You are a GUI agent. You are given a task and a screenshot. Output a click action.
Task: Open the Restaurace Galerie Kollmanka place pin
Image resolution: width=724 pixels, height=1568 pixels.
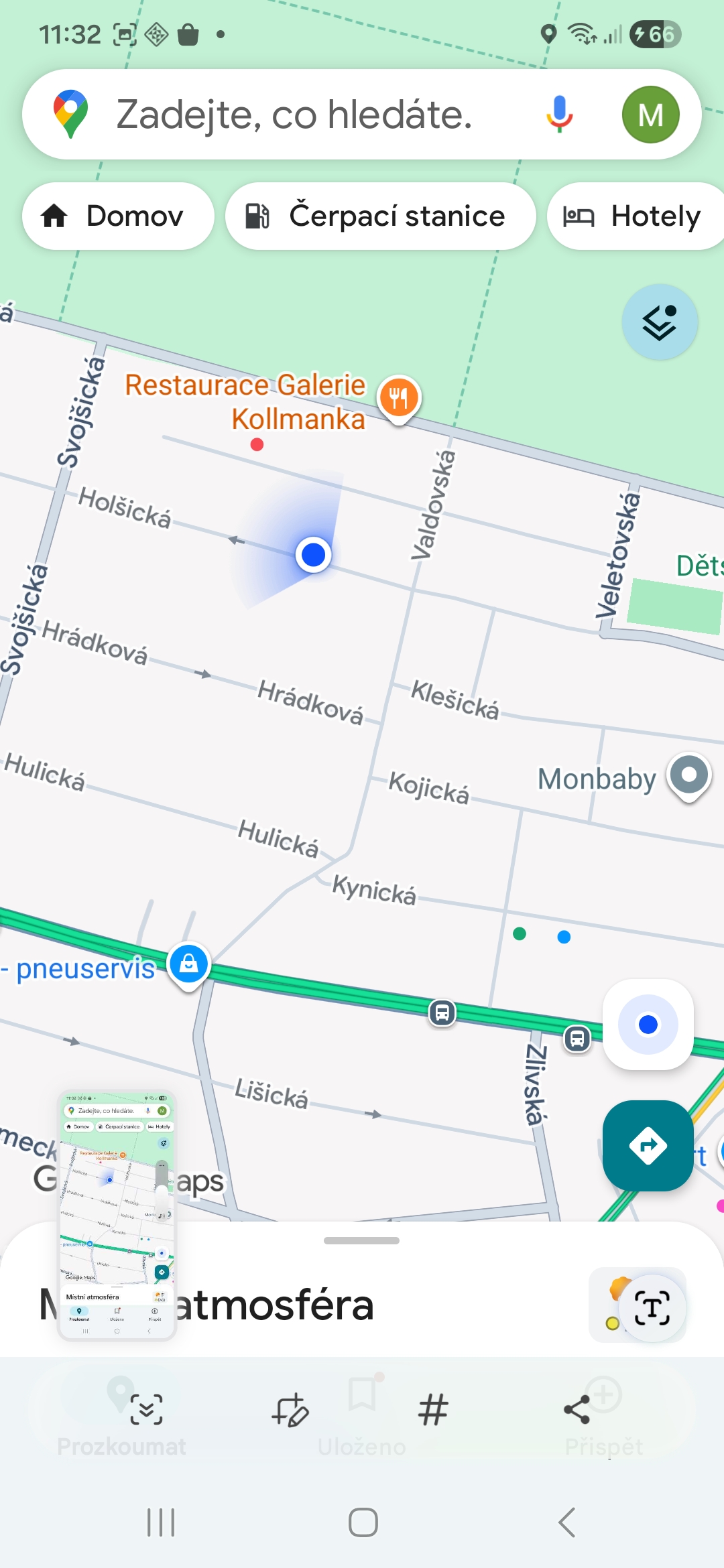pos(399,398)
